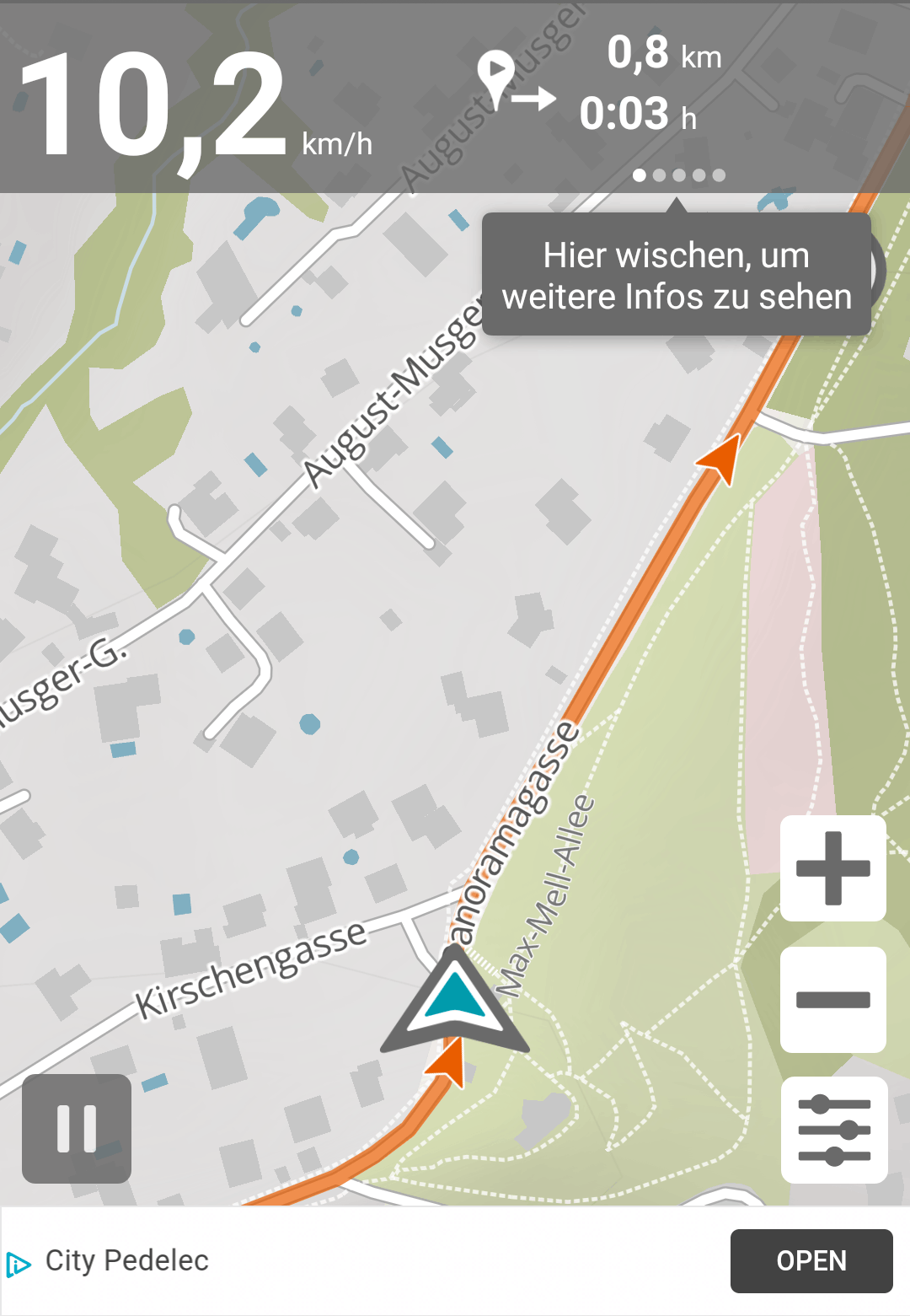Zoom in on the map
Image resolution: width=910 pixels, height=1316 pixels.
click(x=832, y=868)
